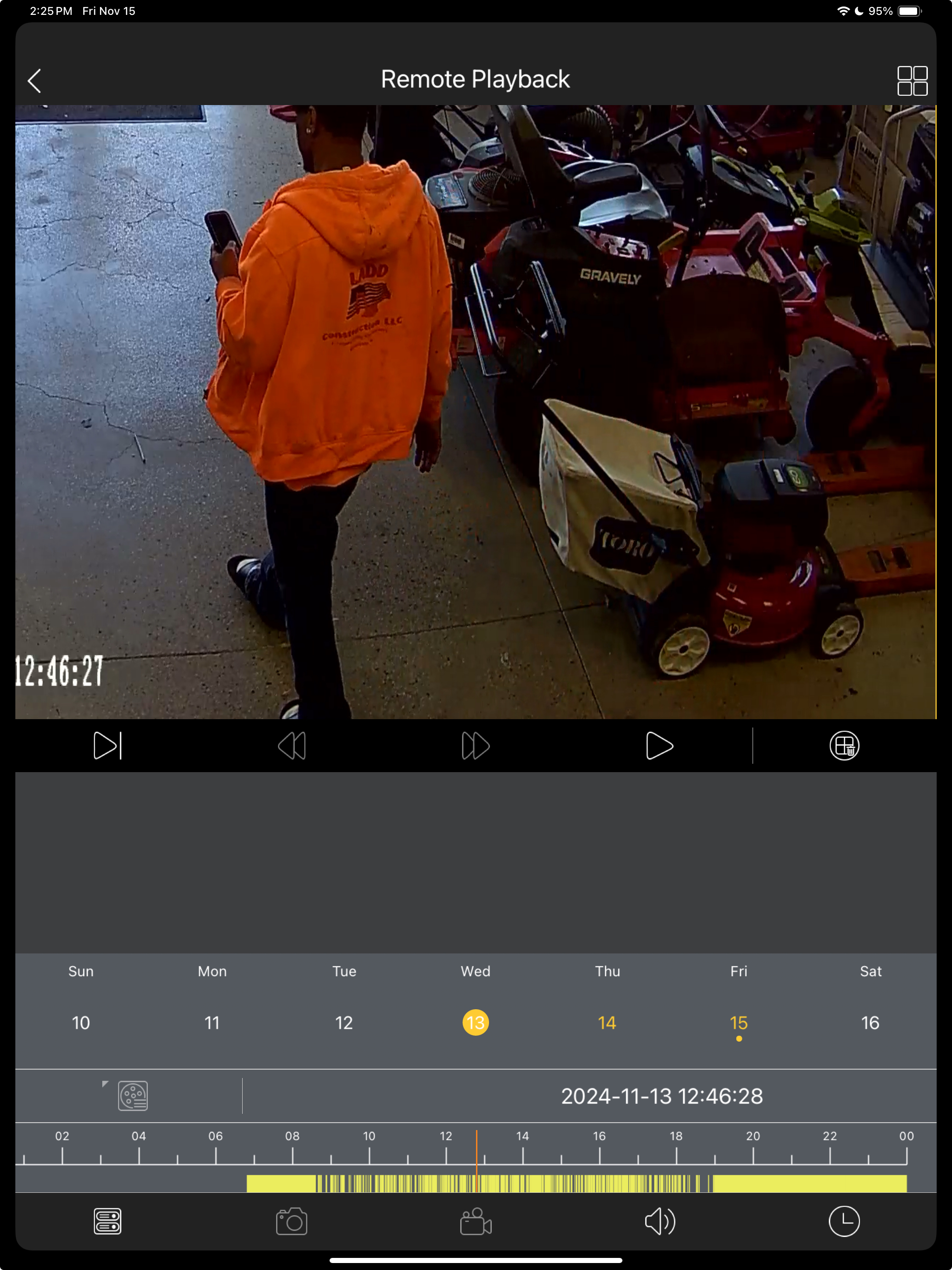Viewport: 952px width, 1270px height.
Task: Select Sunday the 10th
Action: pyautogui.click(x=81, y=1023)
